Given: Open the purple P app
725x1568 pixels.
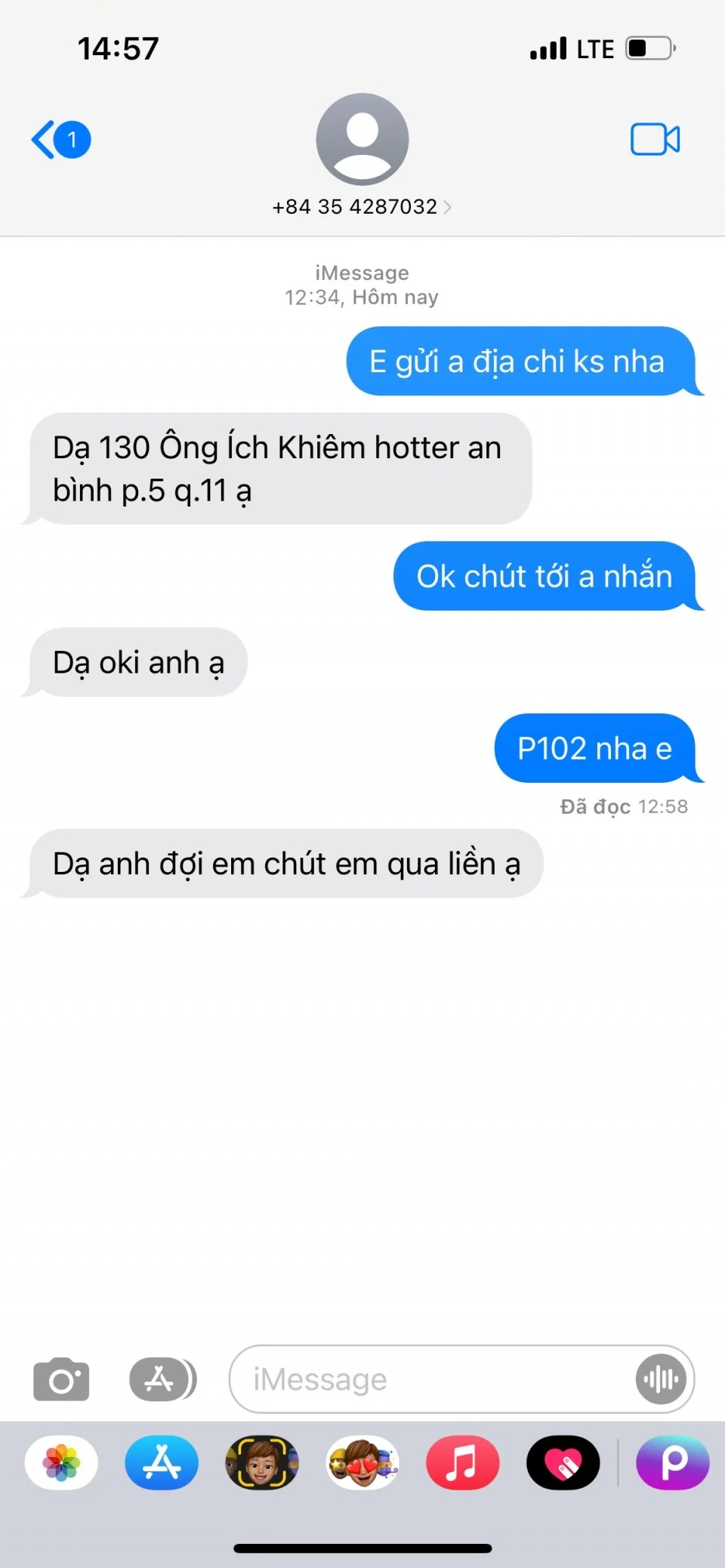Looking at the screenshot, I should 673,1462.
